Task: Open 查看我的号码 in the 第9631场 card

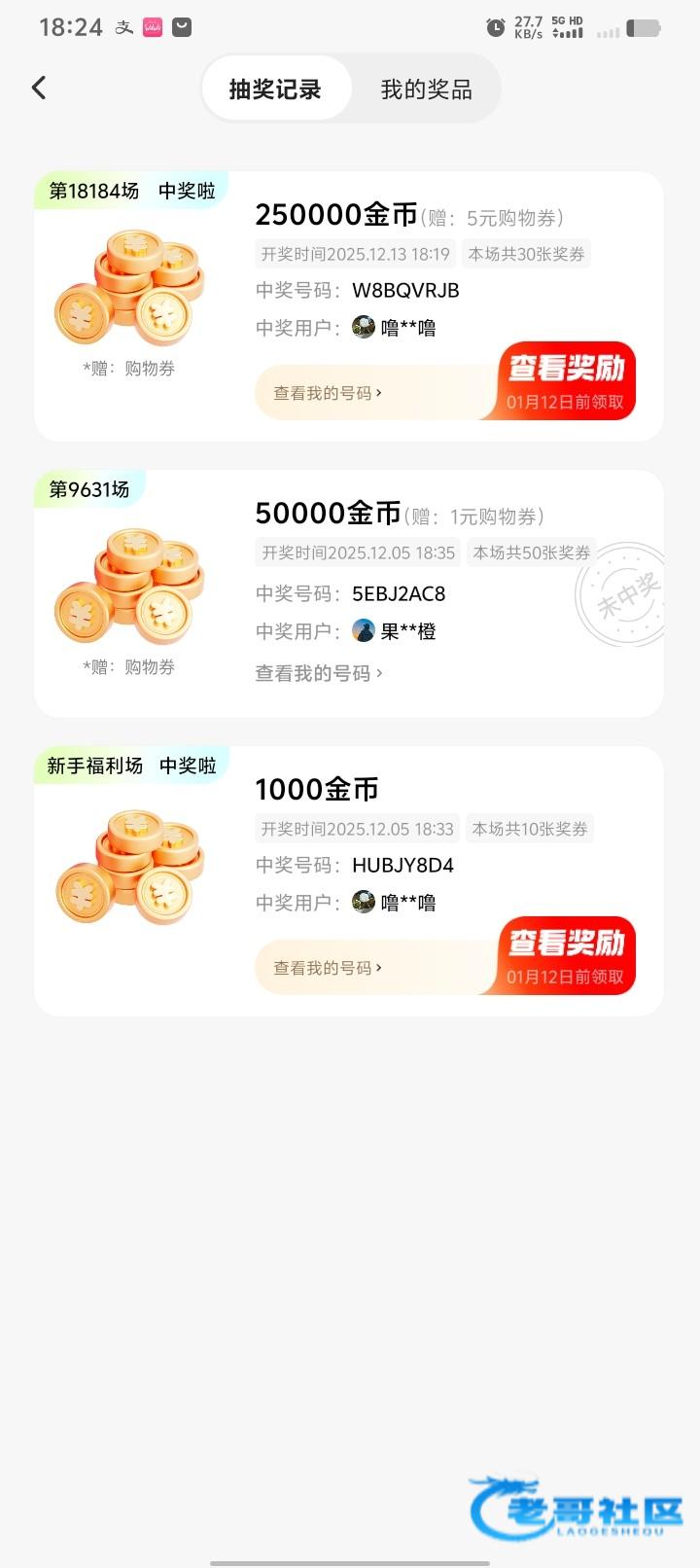Action: click(x=319, y=673)
